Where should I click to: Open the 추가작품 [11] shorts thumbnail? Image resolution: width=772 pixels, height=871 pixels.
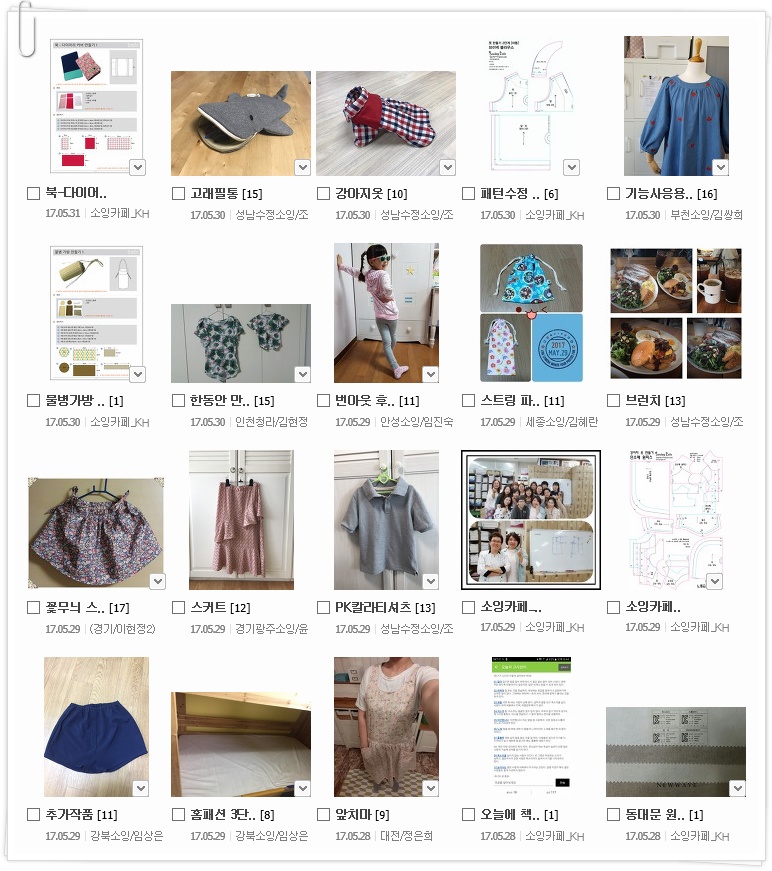[95, 726]
